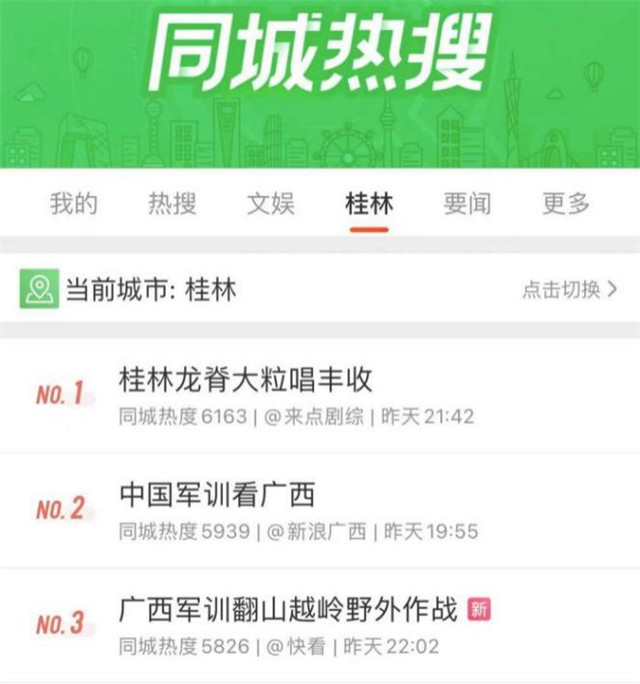Image resolution: width=640 pixels, height=684 pixels.
Task: Open the topic 桂林龙脊大粒唱丰收
Action: tap(246, 381)
